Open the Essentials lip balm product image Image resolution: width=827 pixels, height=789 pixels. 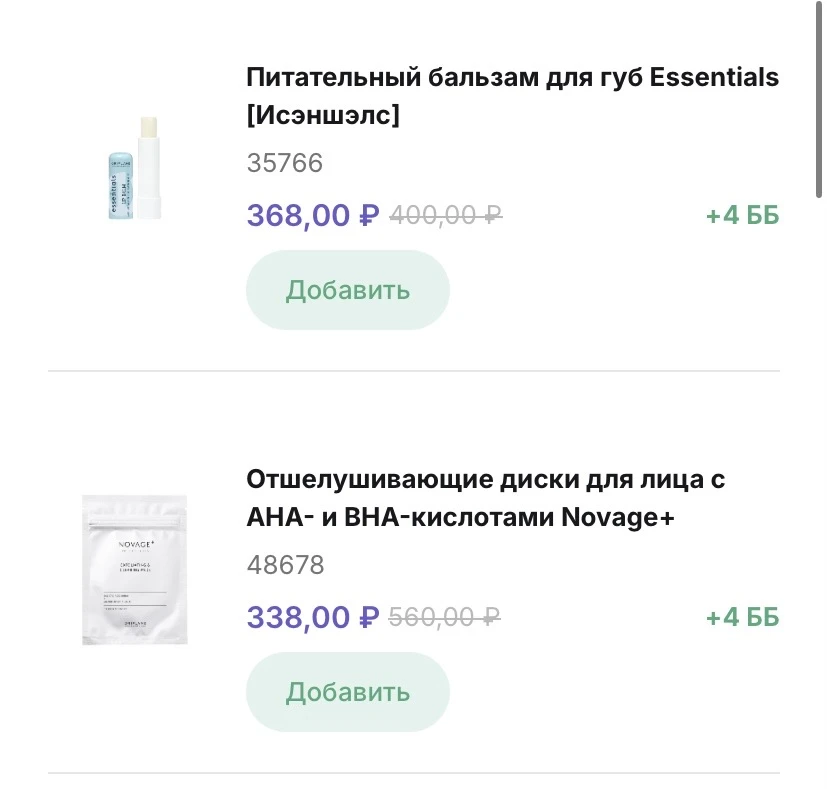[135, 167]
